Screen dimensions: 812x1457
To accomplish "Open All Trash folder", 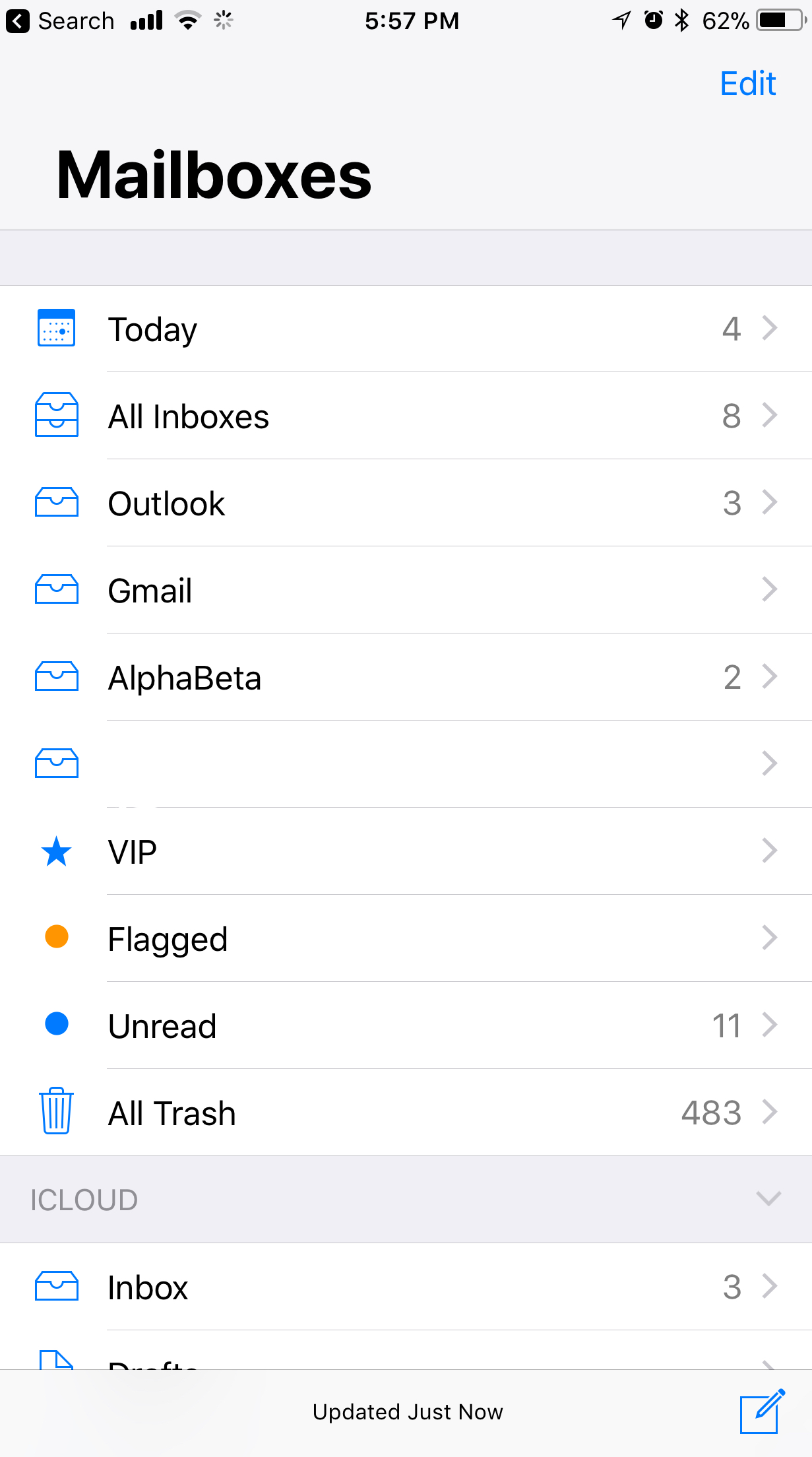I will (406, 1113).
